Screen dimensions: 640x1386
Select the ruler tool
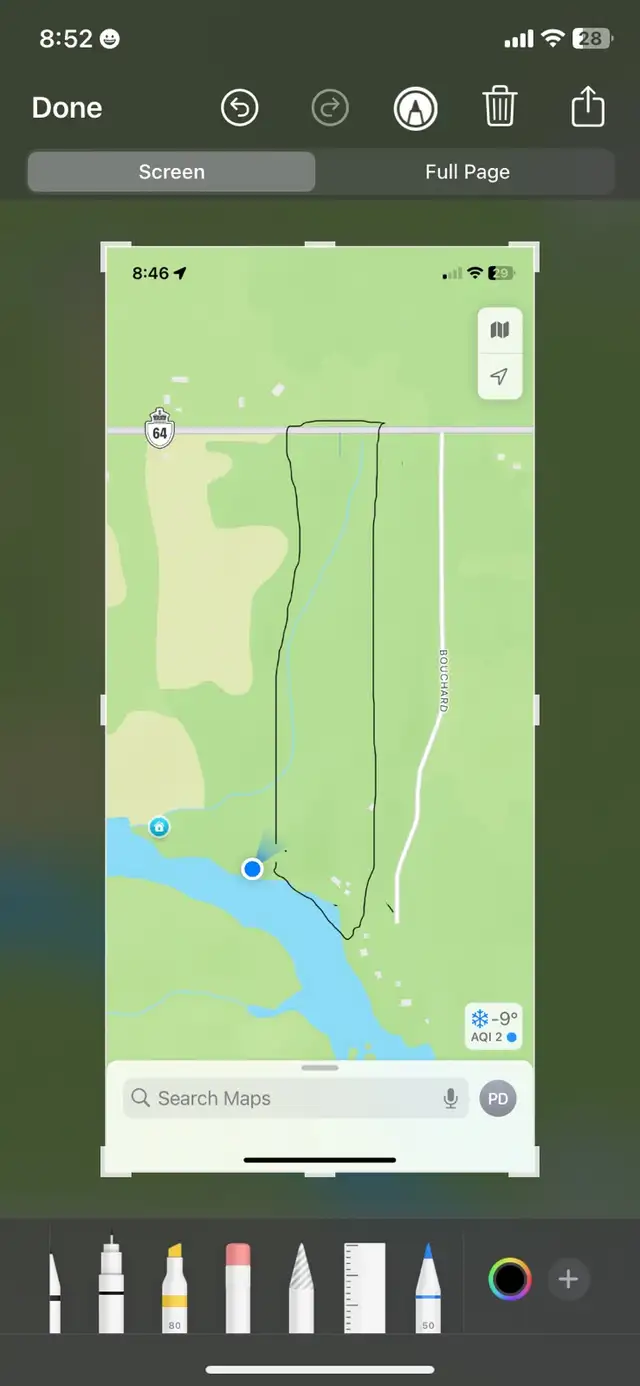(x=365, y=1287)
